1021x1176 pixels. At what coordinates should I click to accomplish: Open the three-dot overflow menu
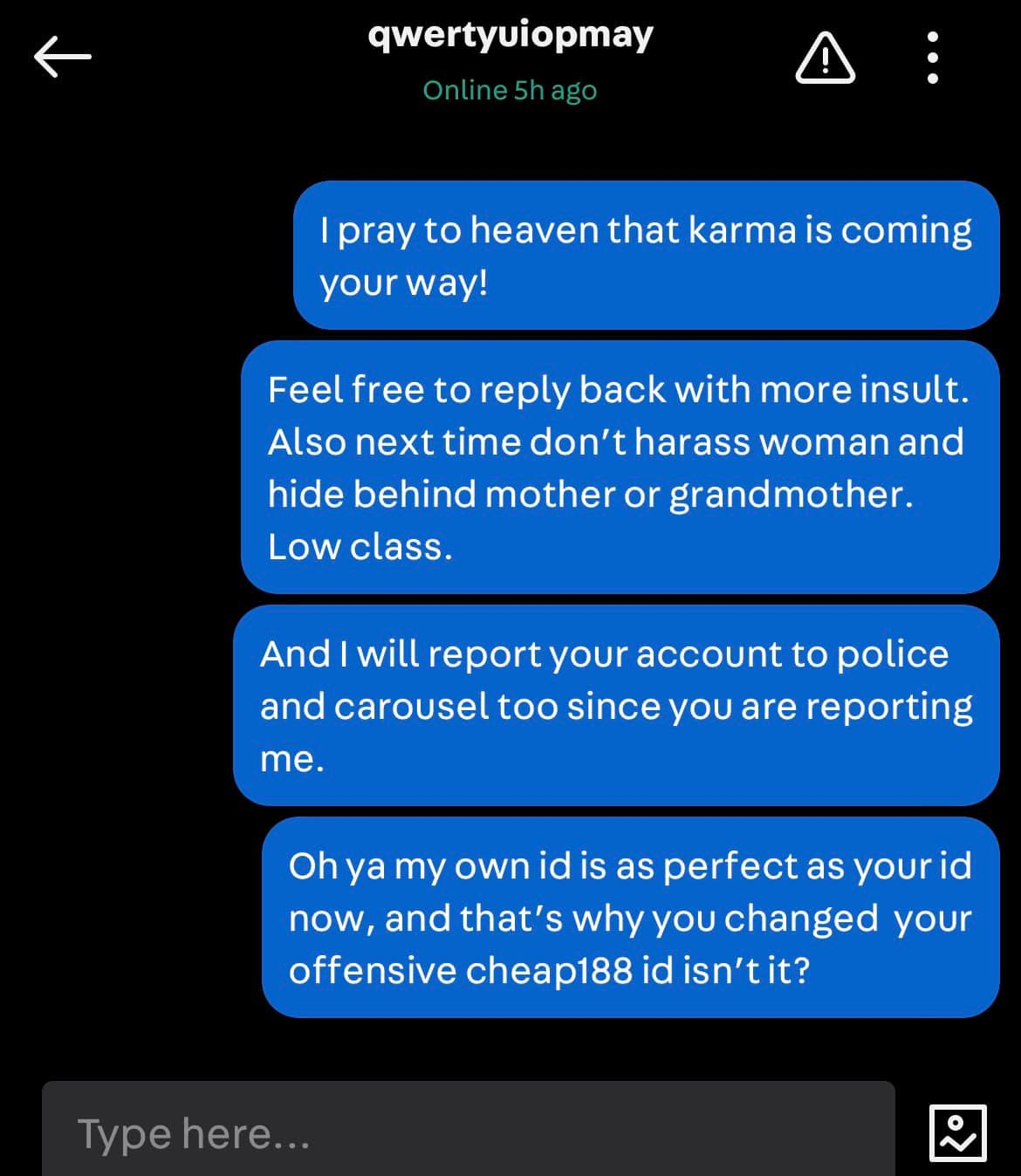click(x=932, y=58)
